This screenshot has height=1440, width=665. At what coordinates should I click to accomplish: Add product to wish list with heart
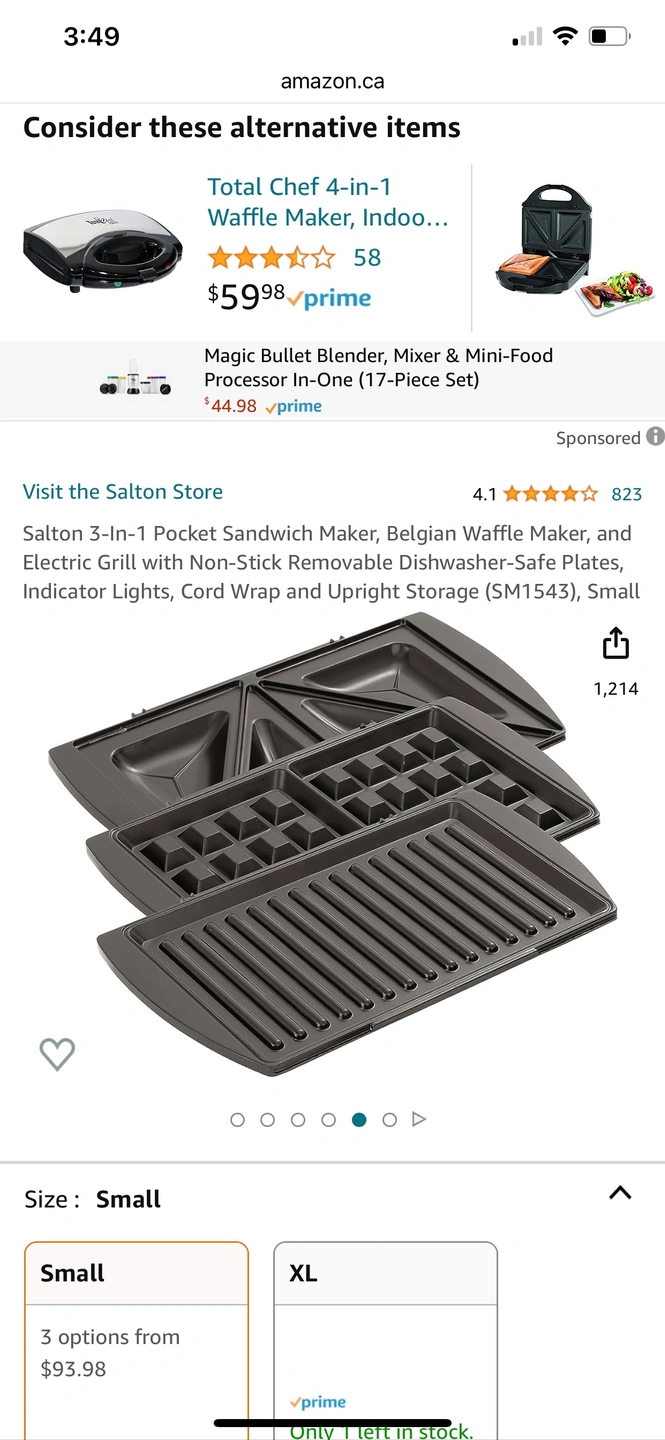click(57, 1053)
